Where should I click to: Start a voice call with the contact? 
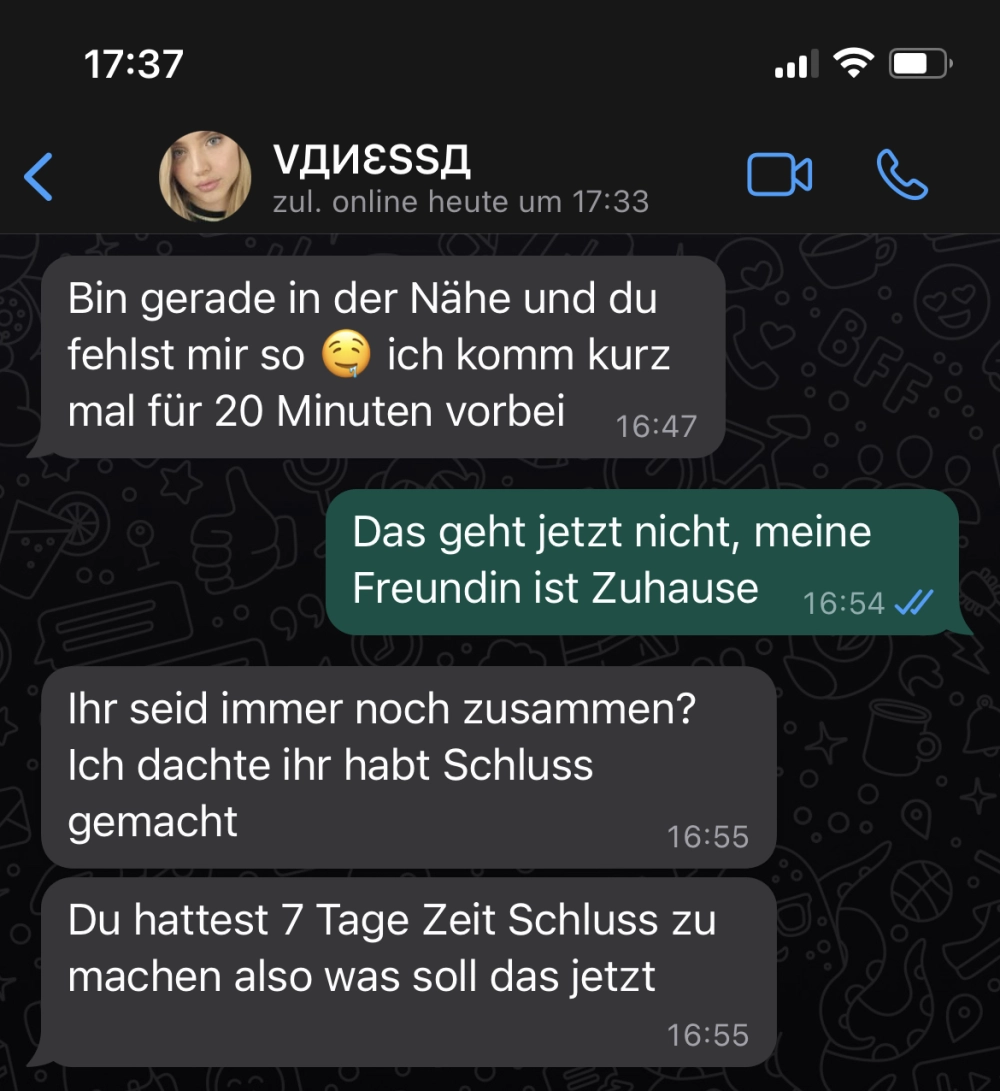tap(901, 176)
